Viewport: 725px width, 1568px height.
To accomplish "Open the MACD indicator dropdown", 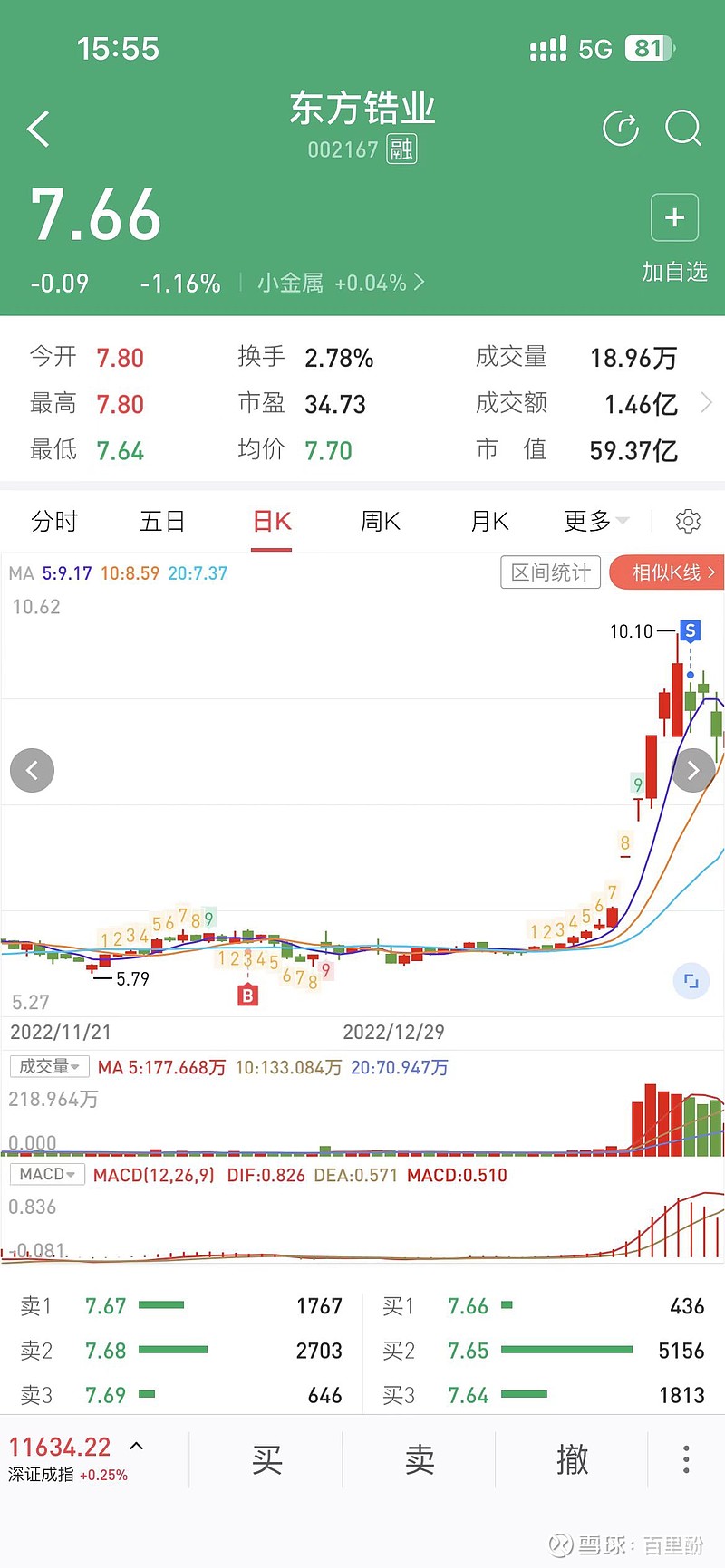I will pyautogui.click(x=46, y=1174).
